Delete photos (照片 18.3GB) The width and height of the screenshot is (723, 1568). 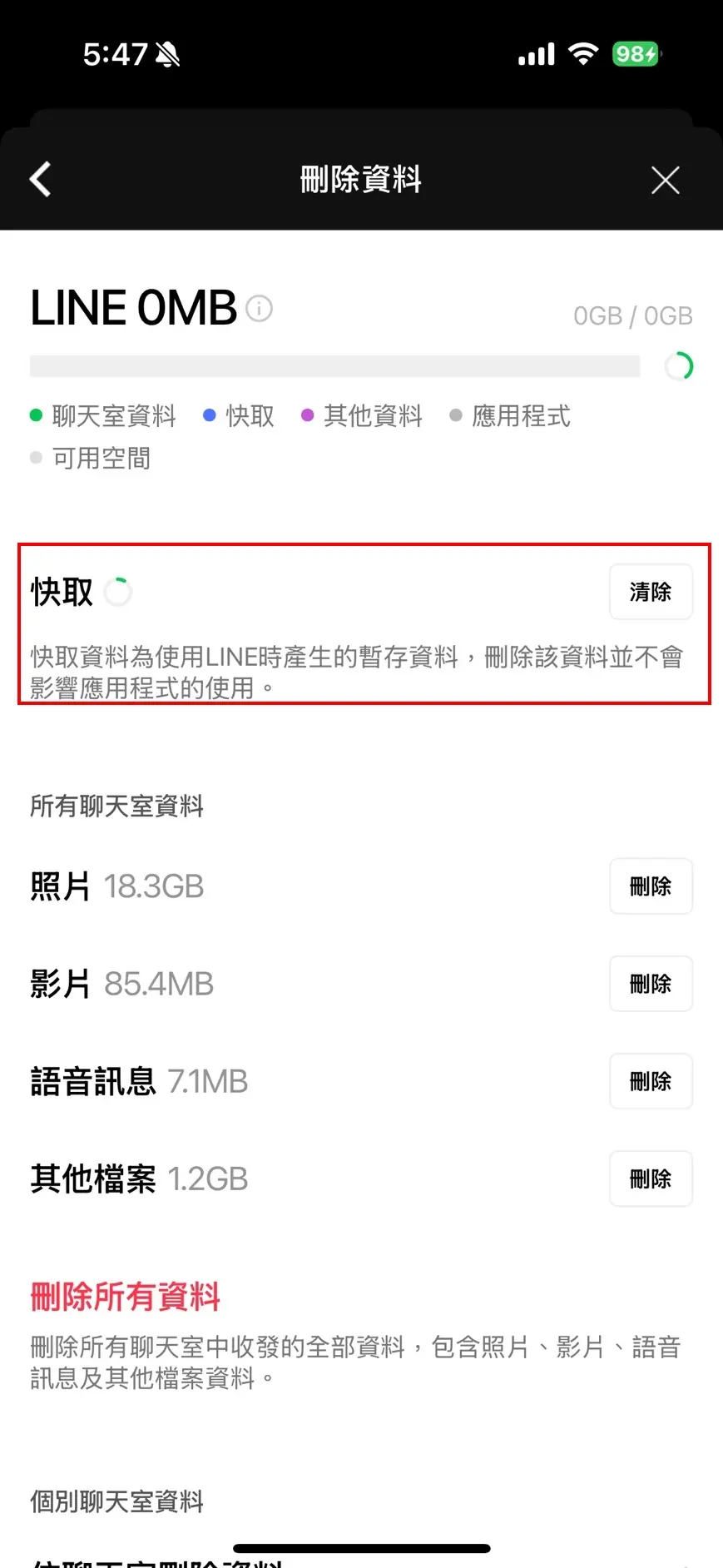(x=651, y=886)
